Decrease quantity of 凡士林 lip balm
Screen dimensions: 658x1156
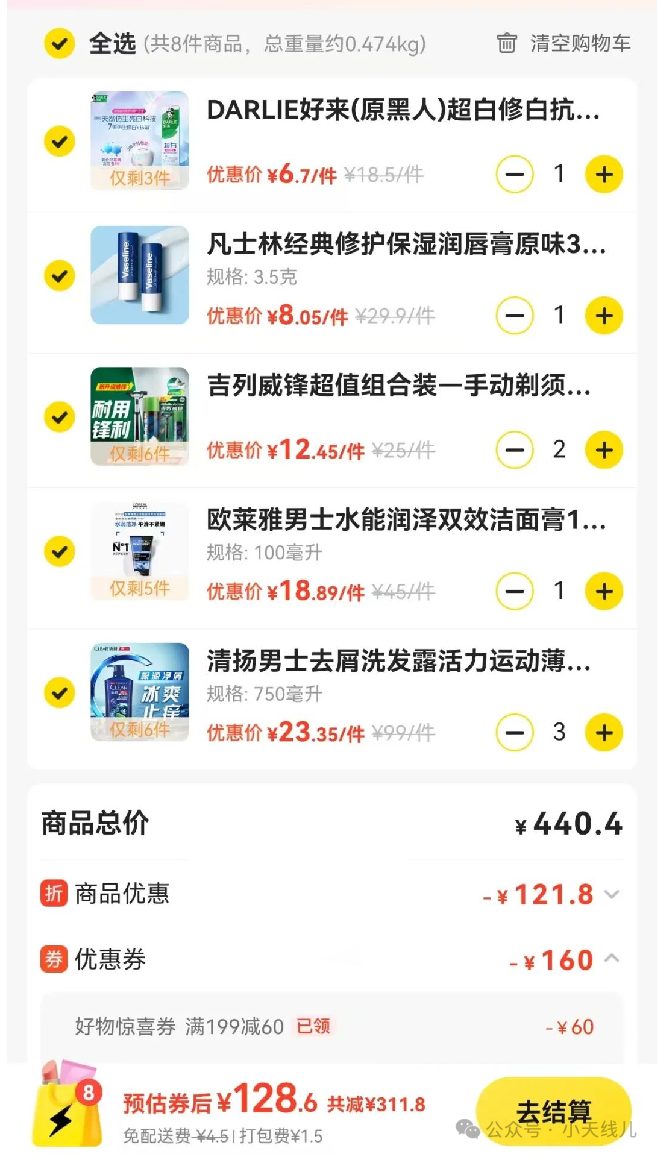[515, 316]
